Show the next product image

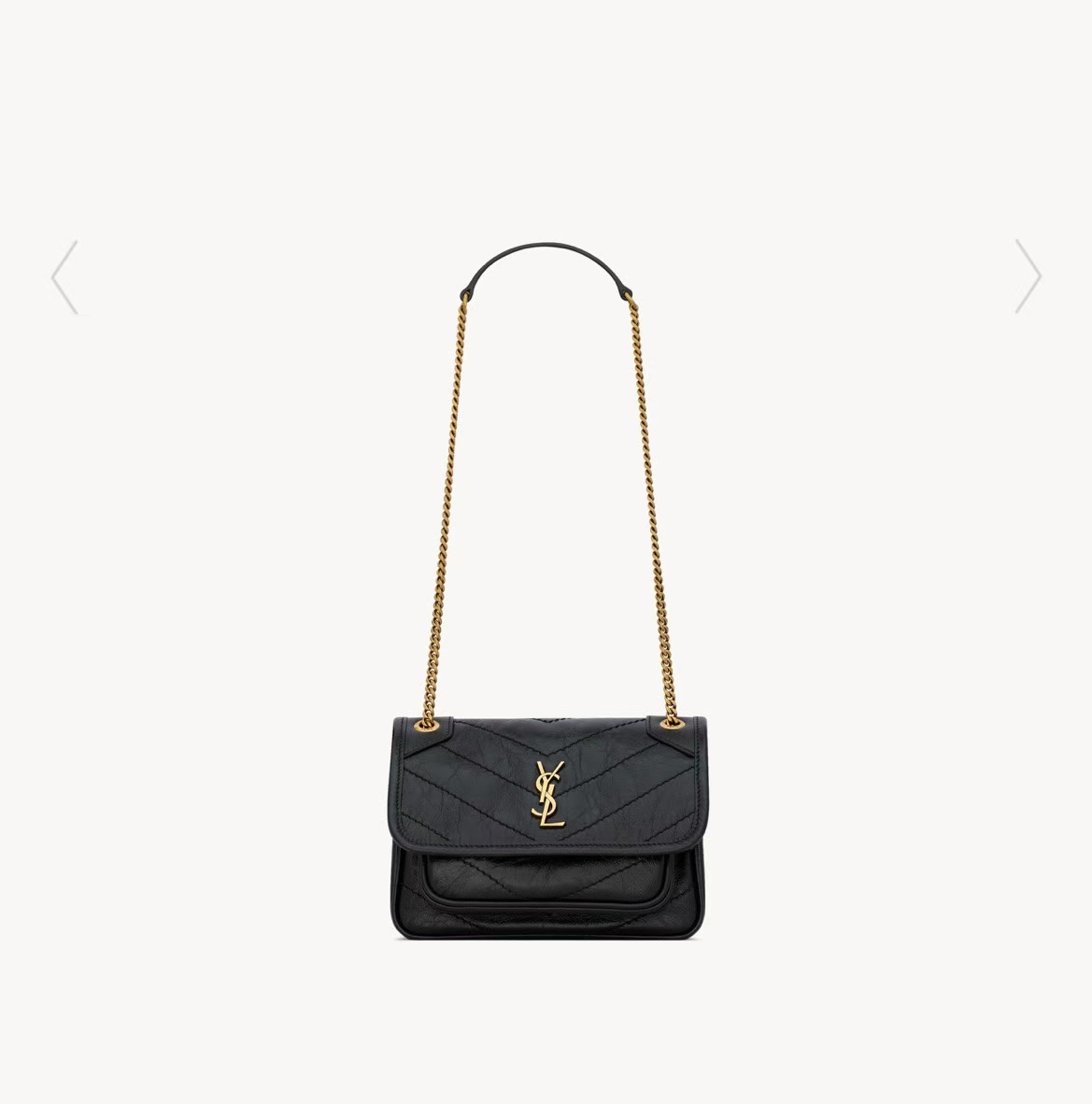1028,276
